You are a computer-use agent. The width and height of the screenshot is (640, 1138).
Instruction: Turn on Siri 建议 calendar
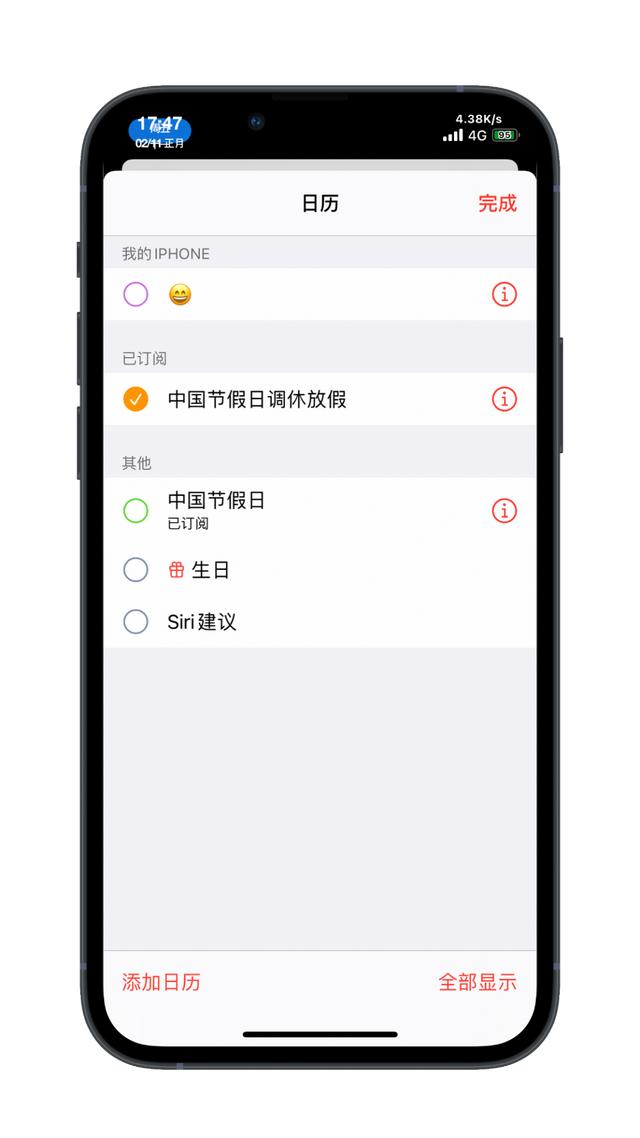(x=136, y=622)
